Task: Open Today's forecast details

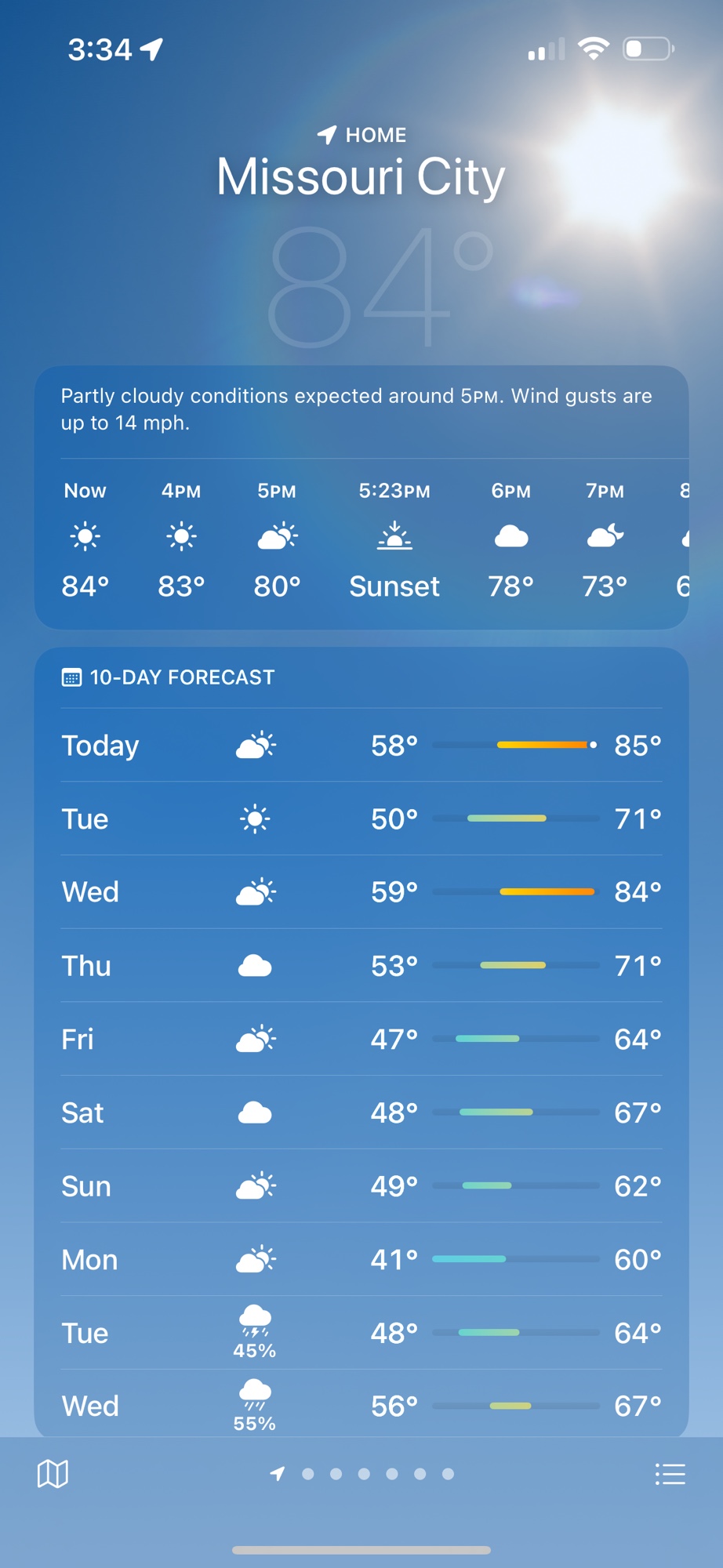Action: 361,745
